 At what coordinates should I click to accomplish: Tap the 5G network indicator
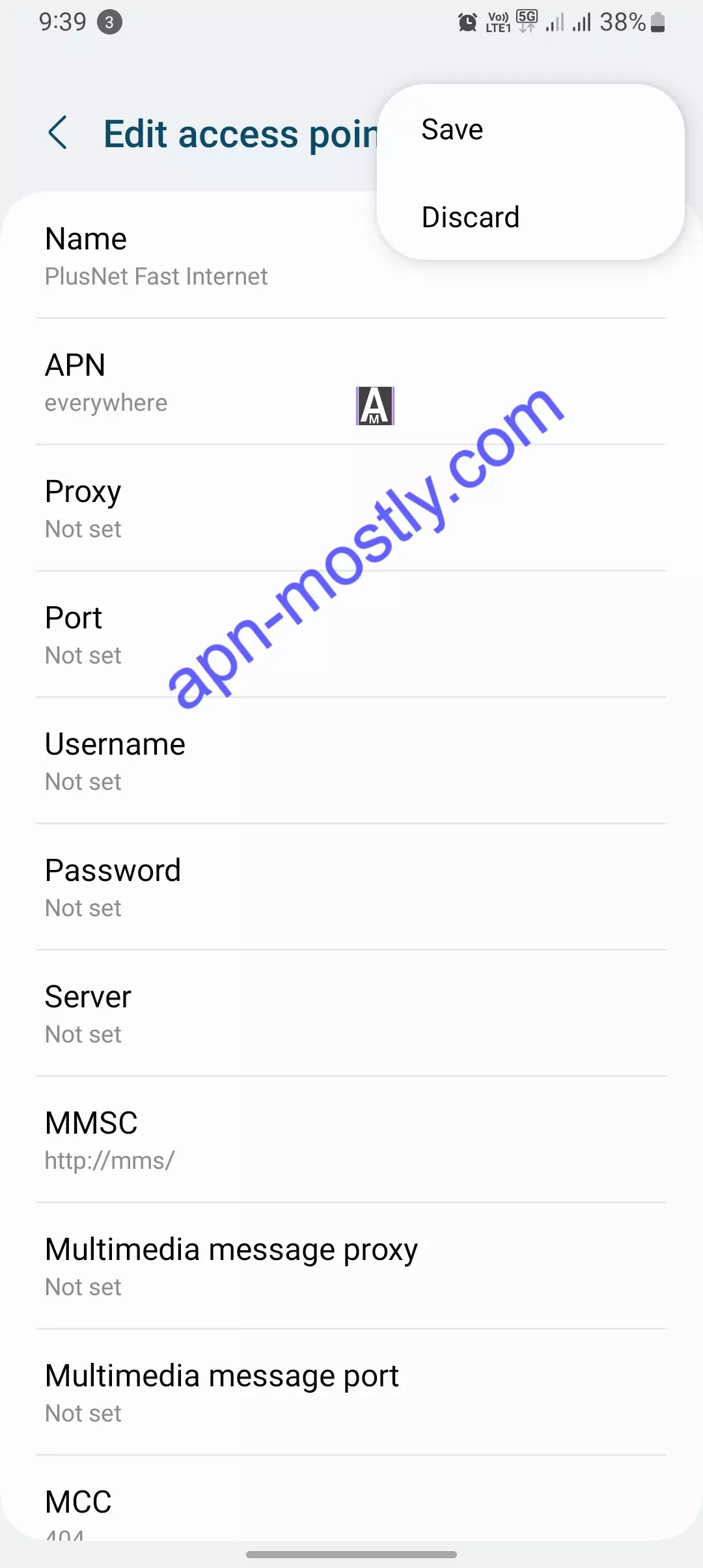coord(526,18)
